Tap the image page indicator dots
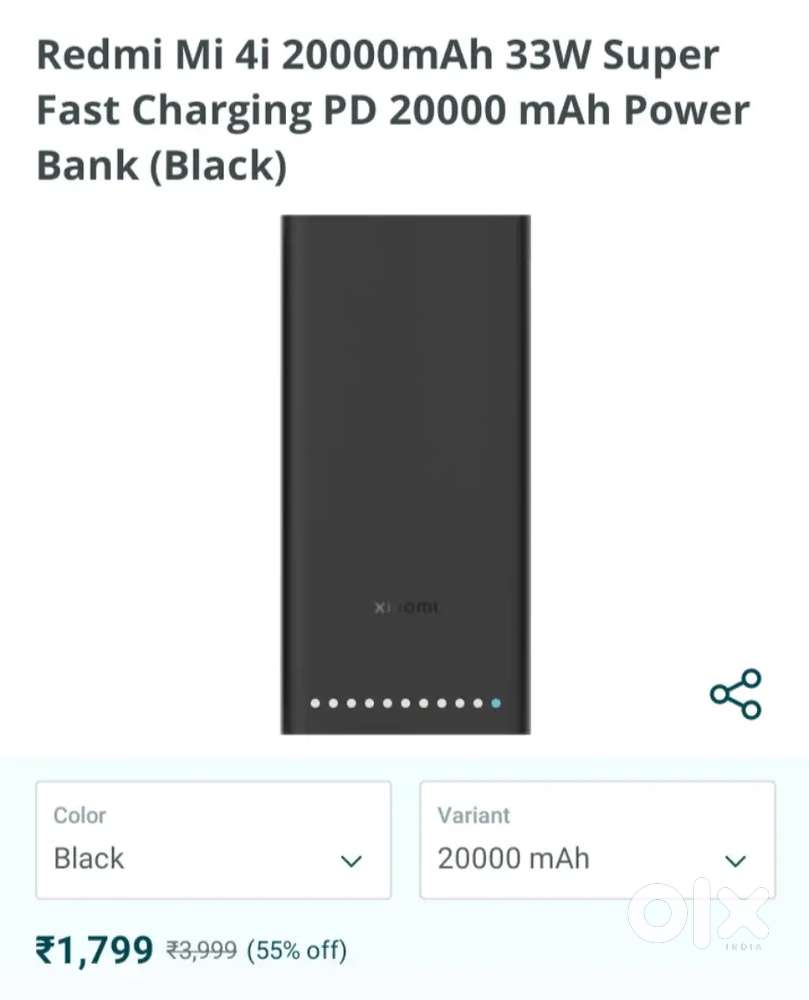This screenshot has height=1000, width=809. point(405,703)
